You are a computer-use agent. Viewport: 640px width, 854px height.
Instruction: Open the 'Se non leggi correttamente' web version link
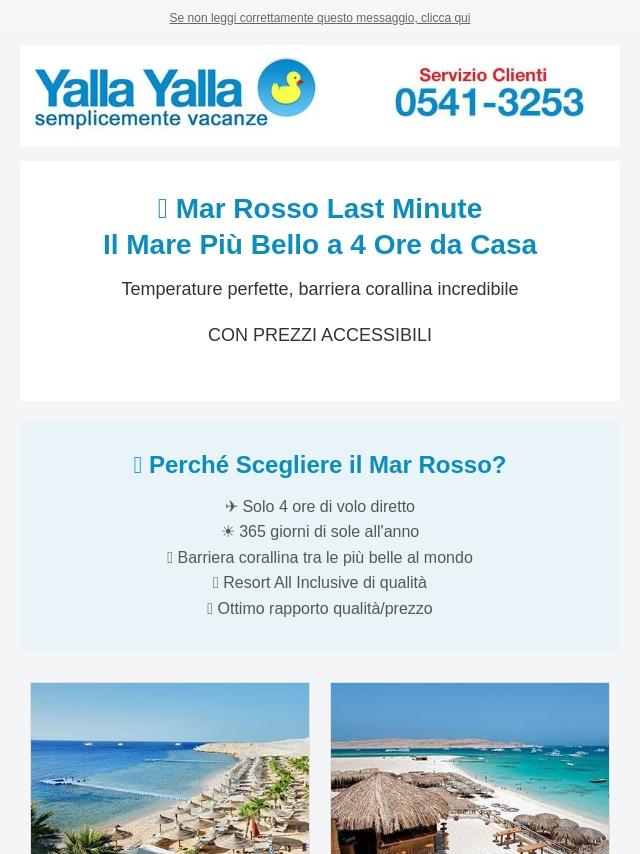click(x=319, y=18)
